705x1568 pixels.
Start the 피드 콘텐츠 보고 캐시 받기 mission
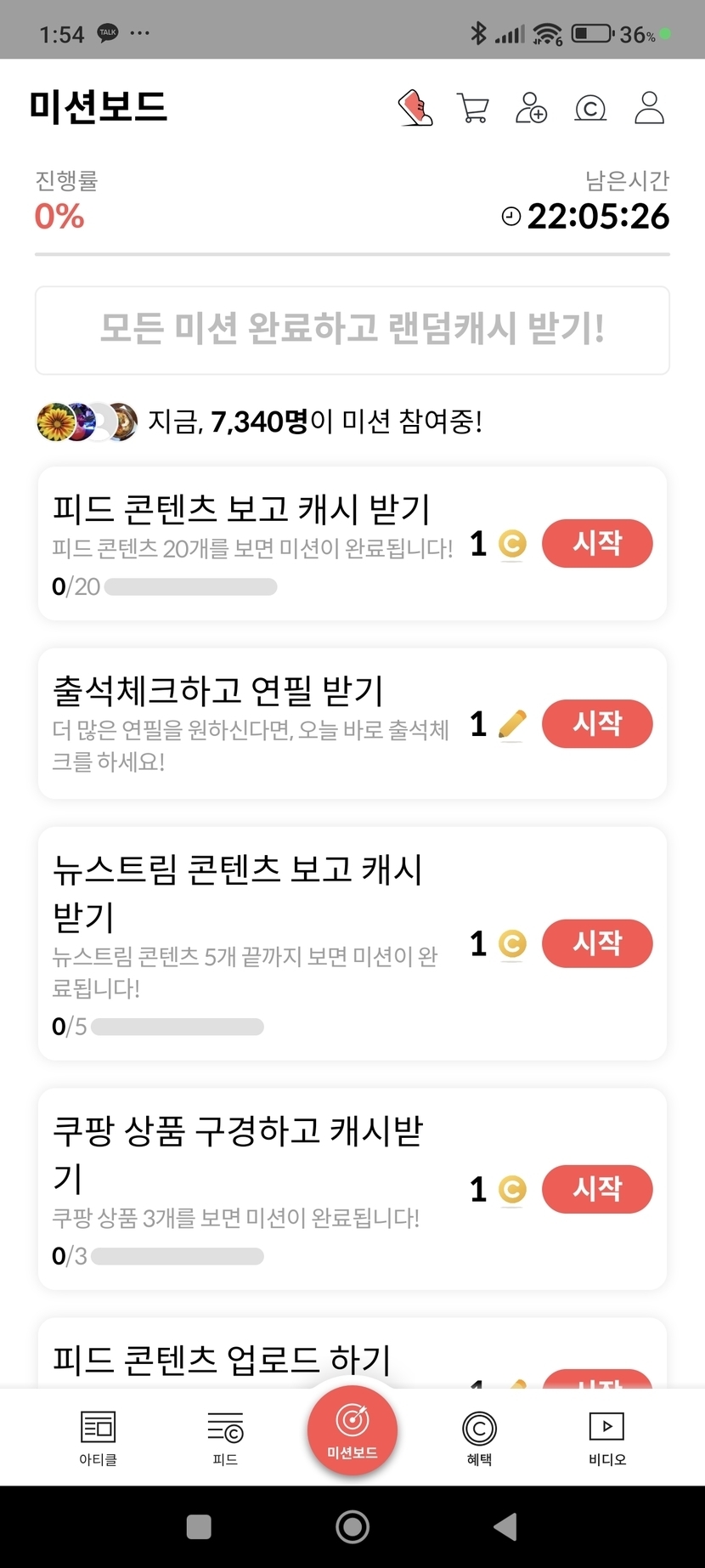pos(596,543)
